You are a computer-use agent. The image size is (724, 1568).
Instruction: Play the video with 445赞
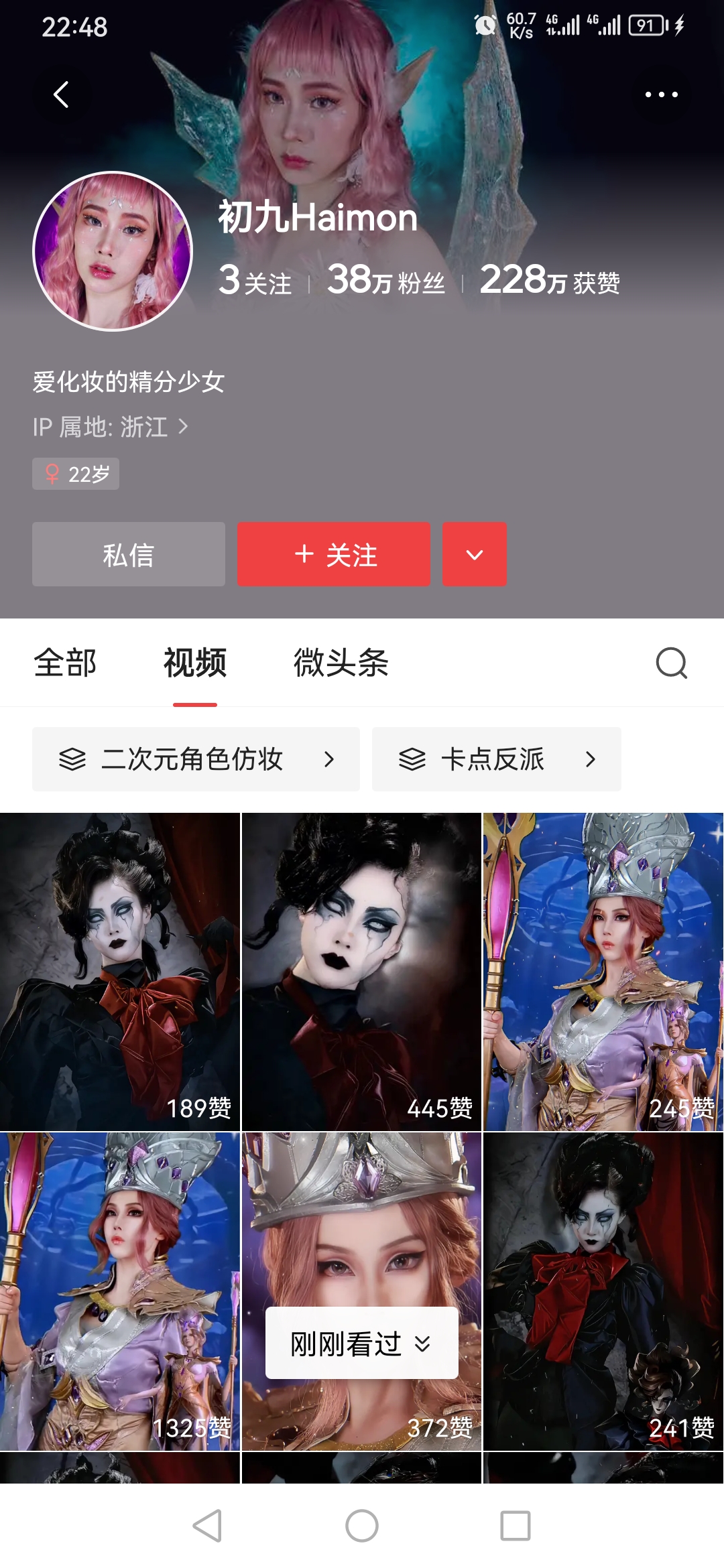pos(361,972)
